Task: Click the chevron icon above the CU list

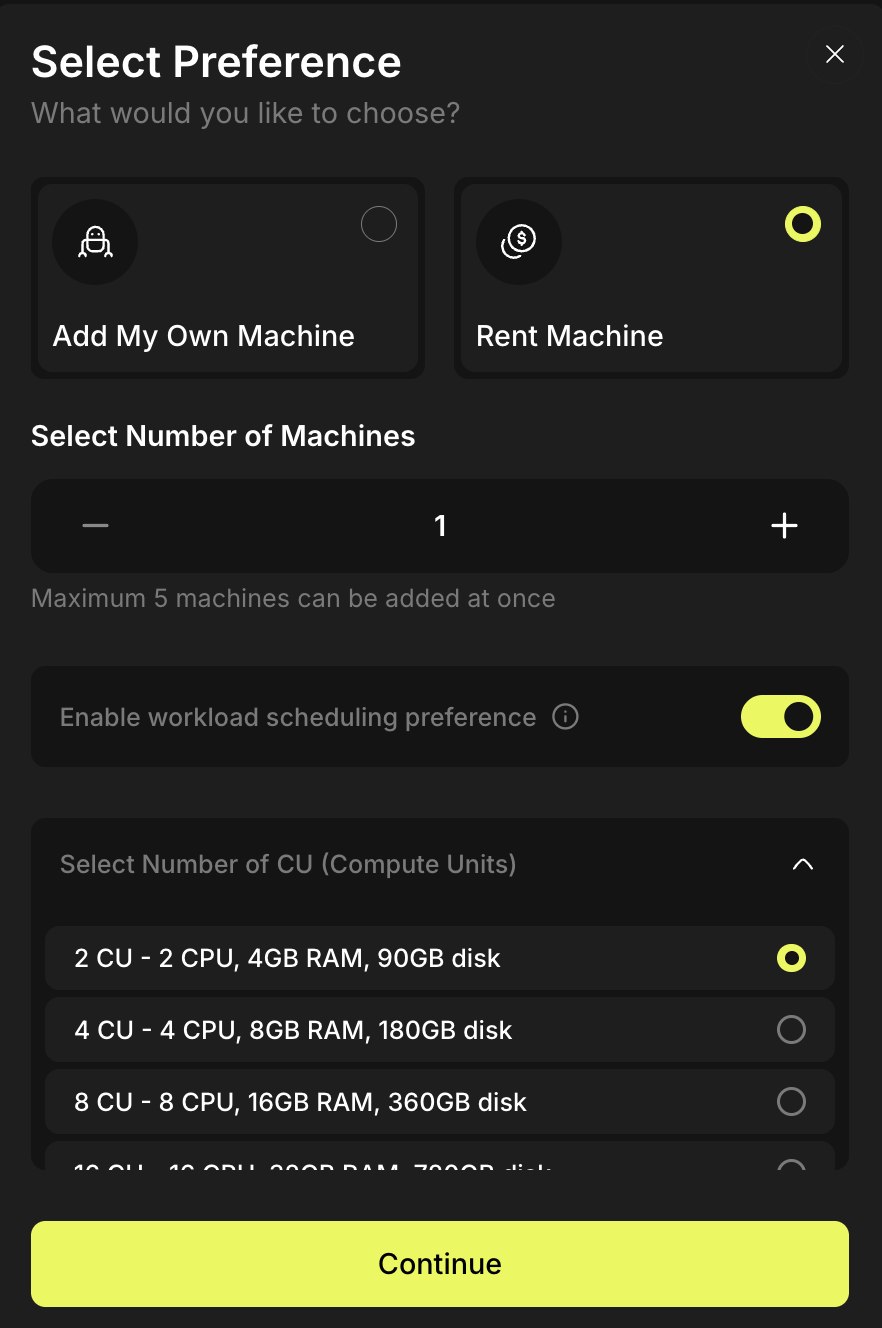Action: 802,863
